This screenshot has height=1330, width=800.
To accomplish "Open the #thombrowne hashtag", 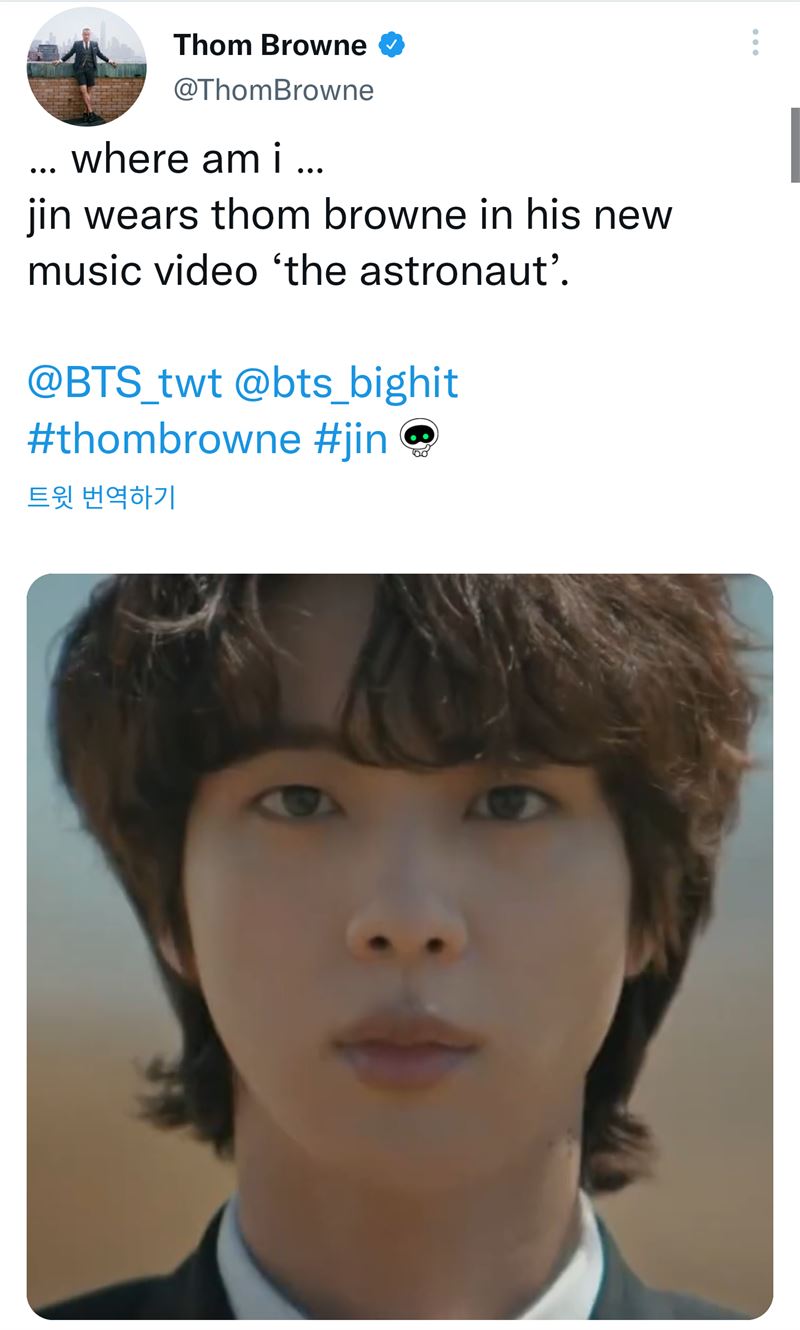I will tap(164, 439).
